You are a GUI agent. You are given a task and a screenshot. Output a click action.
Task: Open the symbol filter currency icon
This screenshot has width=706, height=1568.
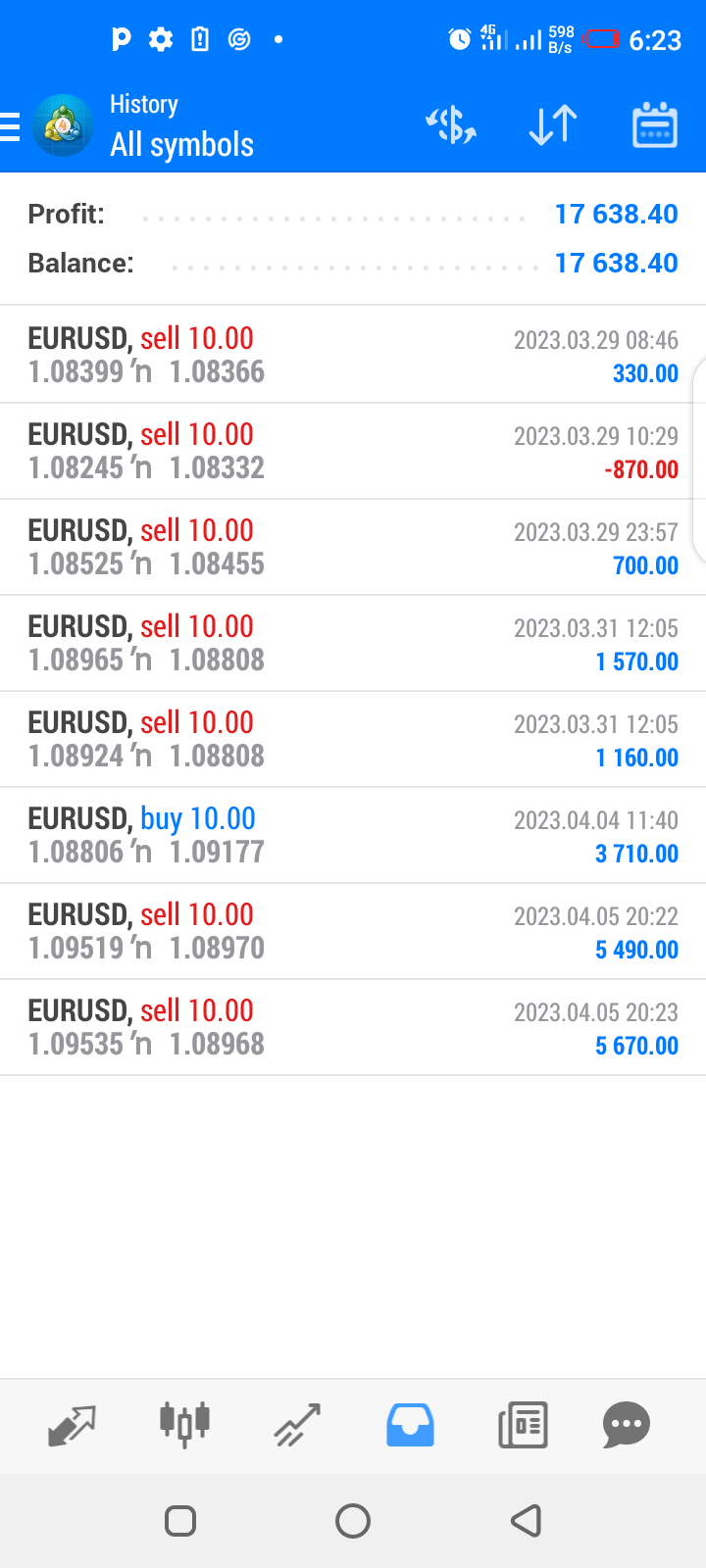tap(451, 125)
